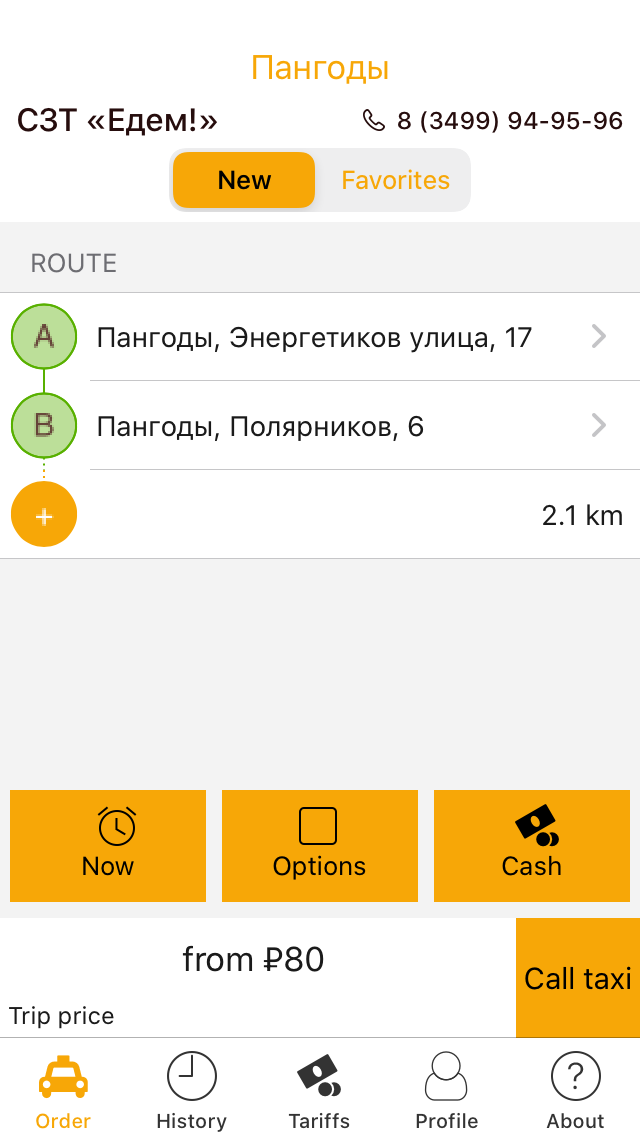640x1136 pixels.
Task: Switch to the Favorites segment
Action: 396,180
